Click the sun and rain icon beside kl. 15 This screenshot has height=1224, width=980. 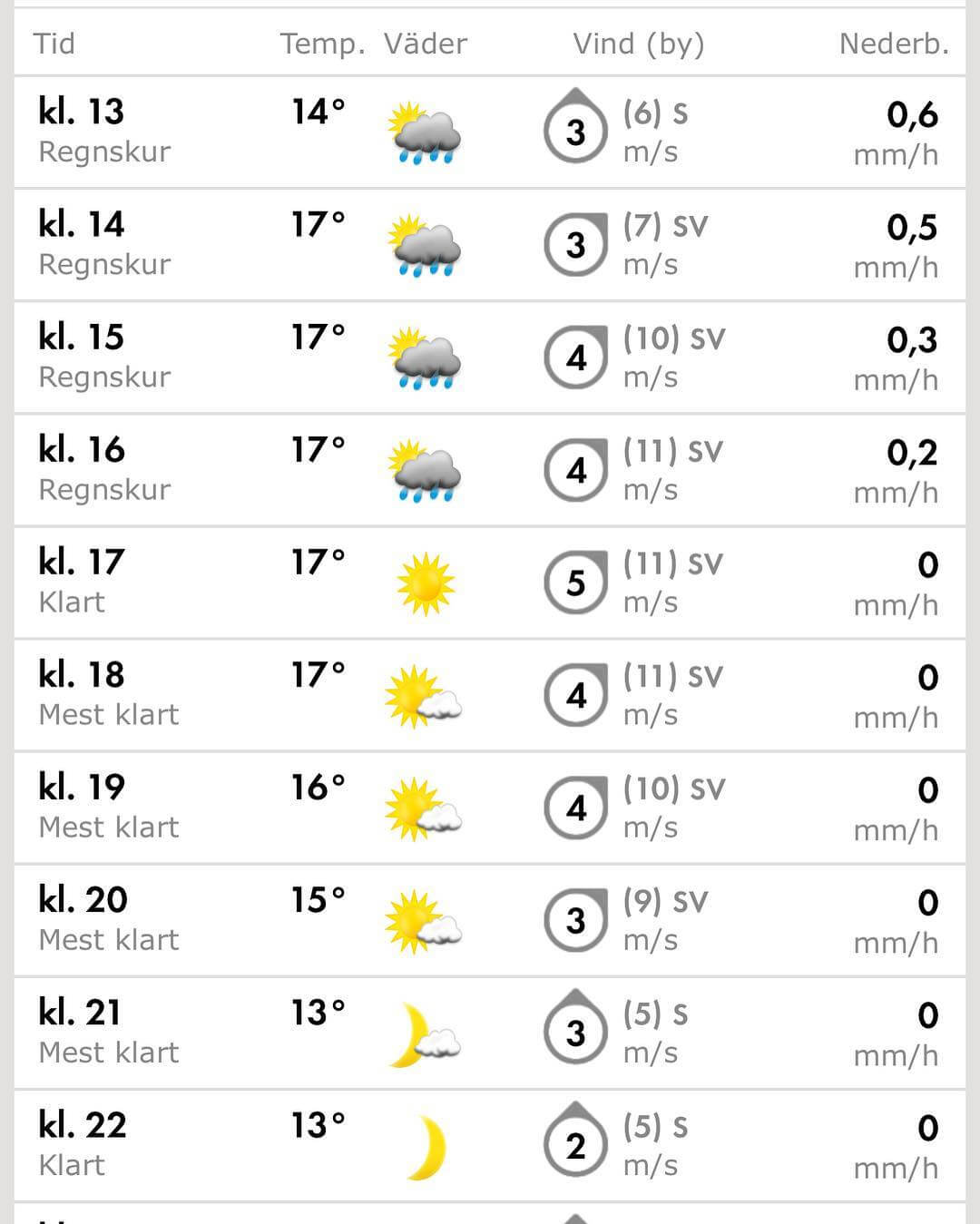424,357
